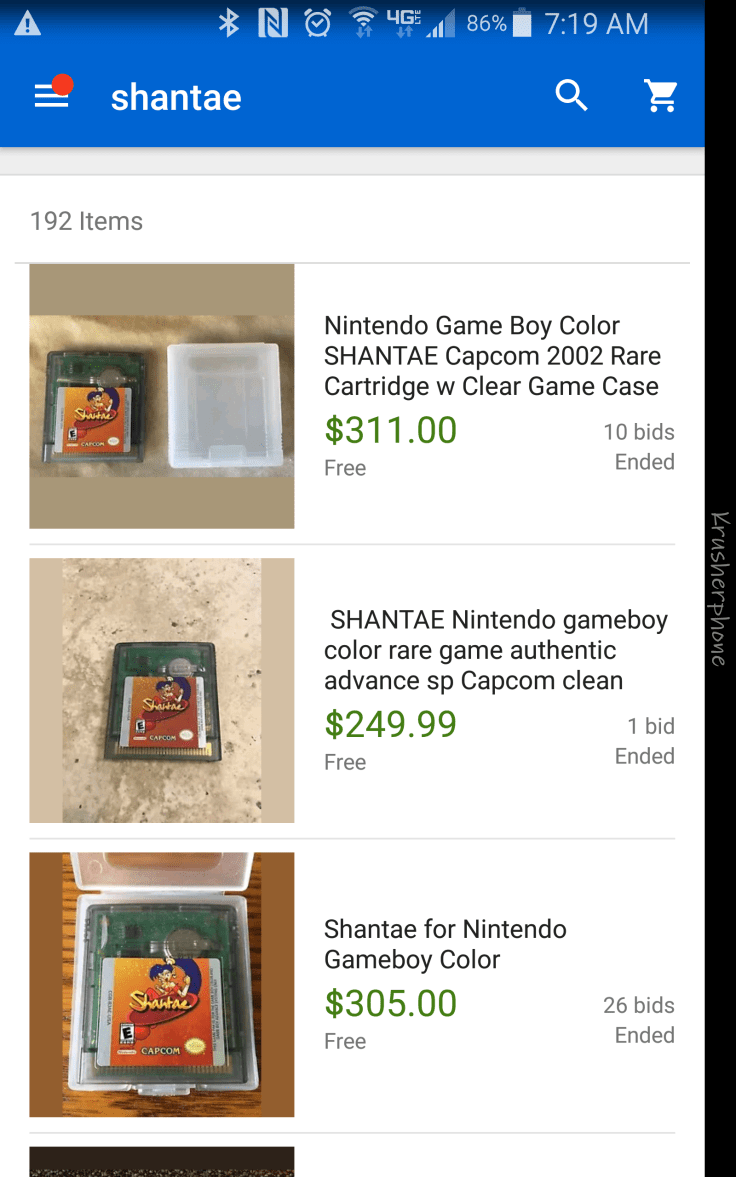Open the $305.00 Shantae for Nintendo listing
The image size is (736, 1177).
(445, 944)
